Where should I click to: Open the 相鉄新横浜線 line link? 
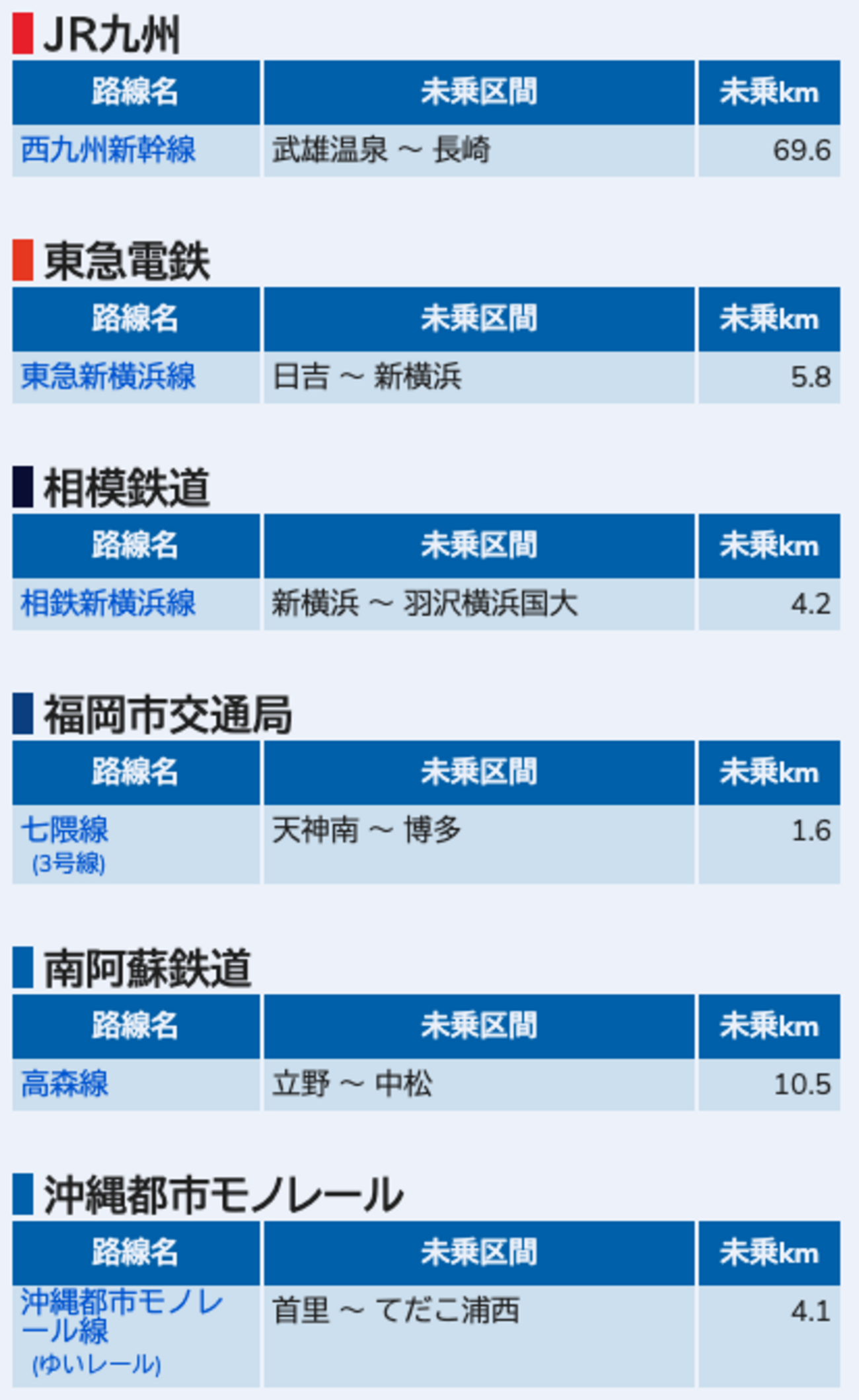coord(108,603)
